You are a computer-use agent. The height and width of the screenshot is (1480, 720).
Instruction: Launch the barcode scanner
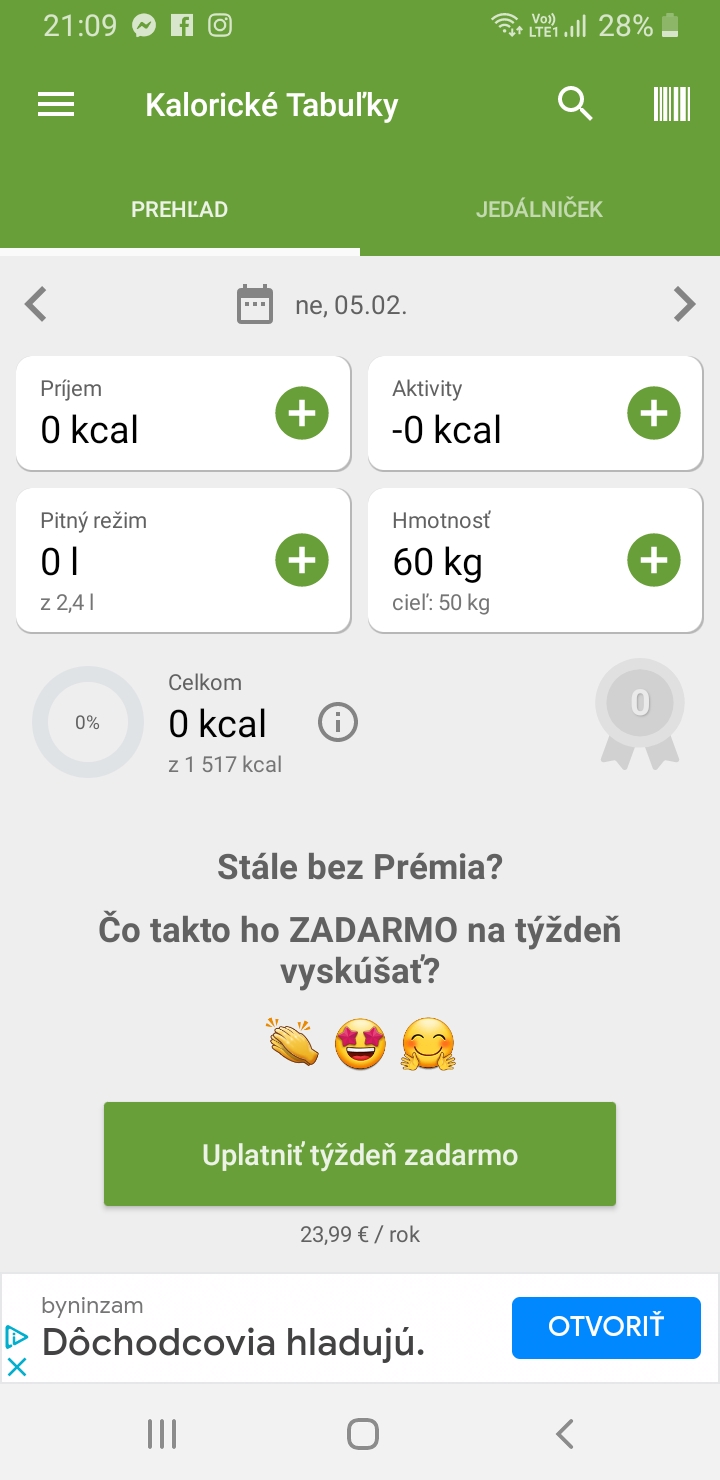coord(672,104)
